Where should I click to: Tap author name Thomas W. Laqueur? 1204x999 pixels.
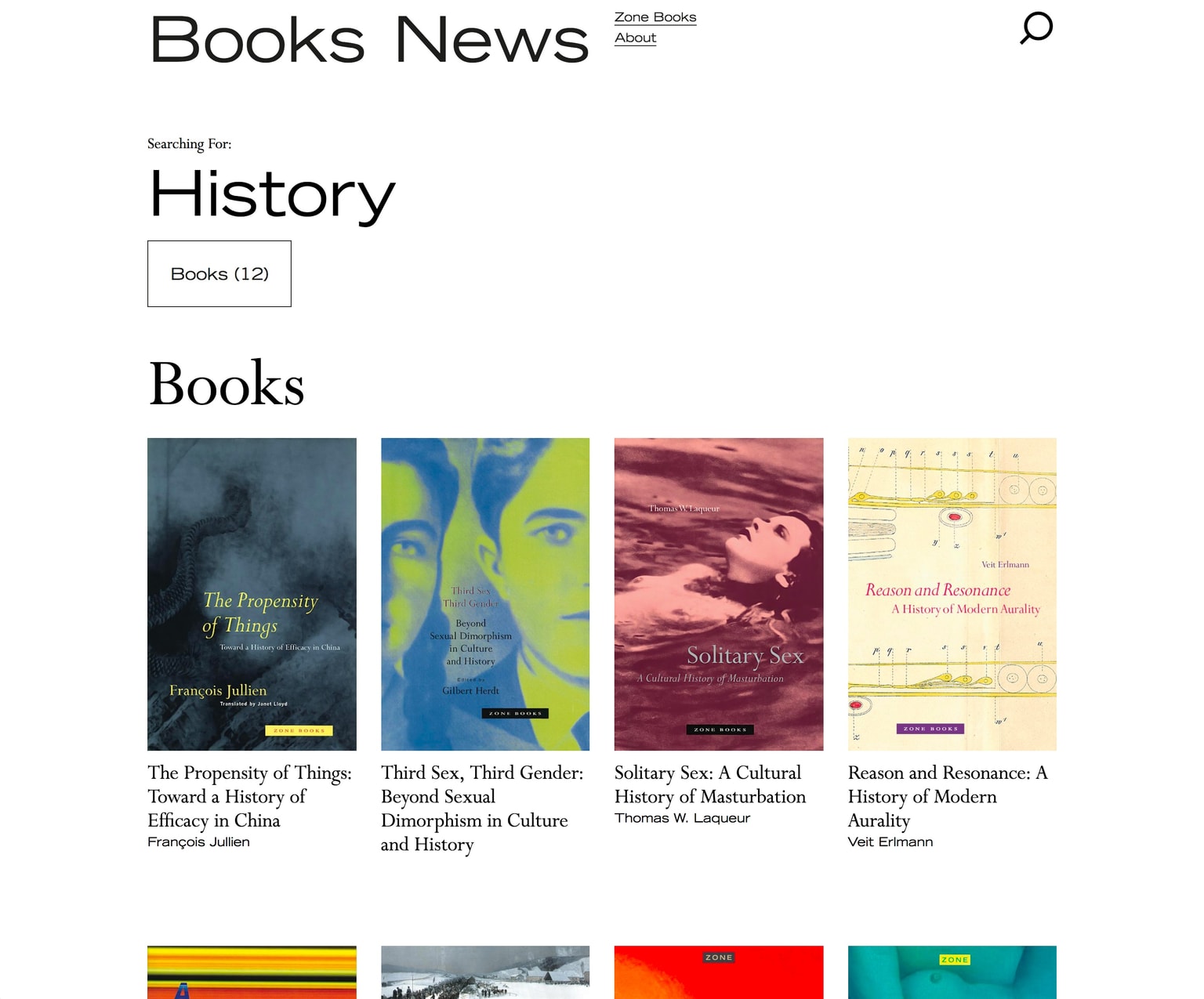pos(682,818)
